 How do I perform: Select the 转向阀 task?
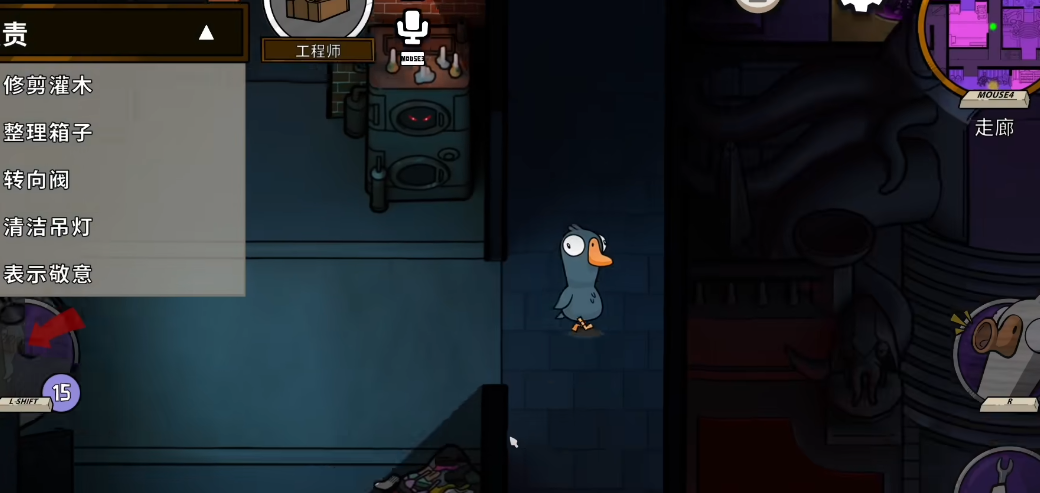37,180
